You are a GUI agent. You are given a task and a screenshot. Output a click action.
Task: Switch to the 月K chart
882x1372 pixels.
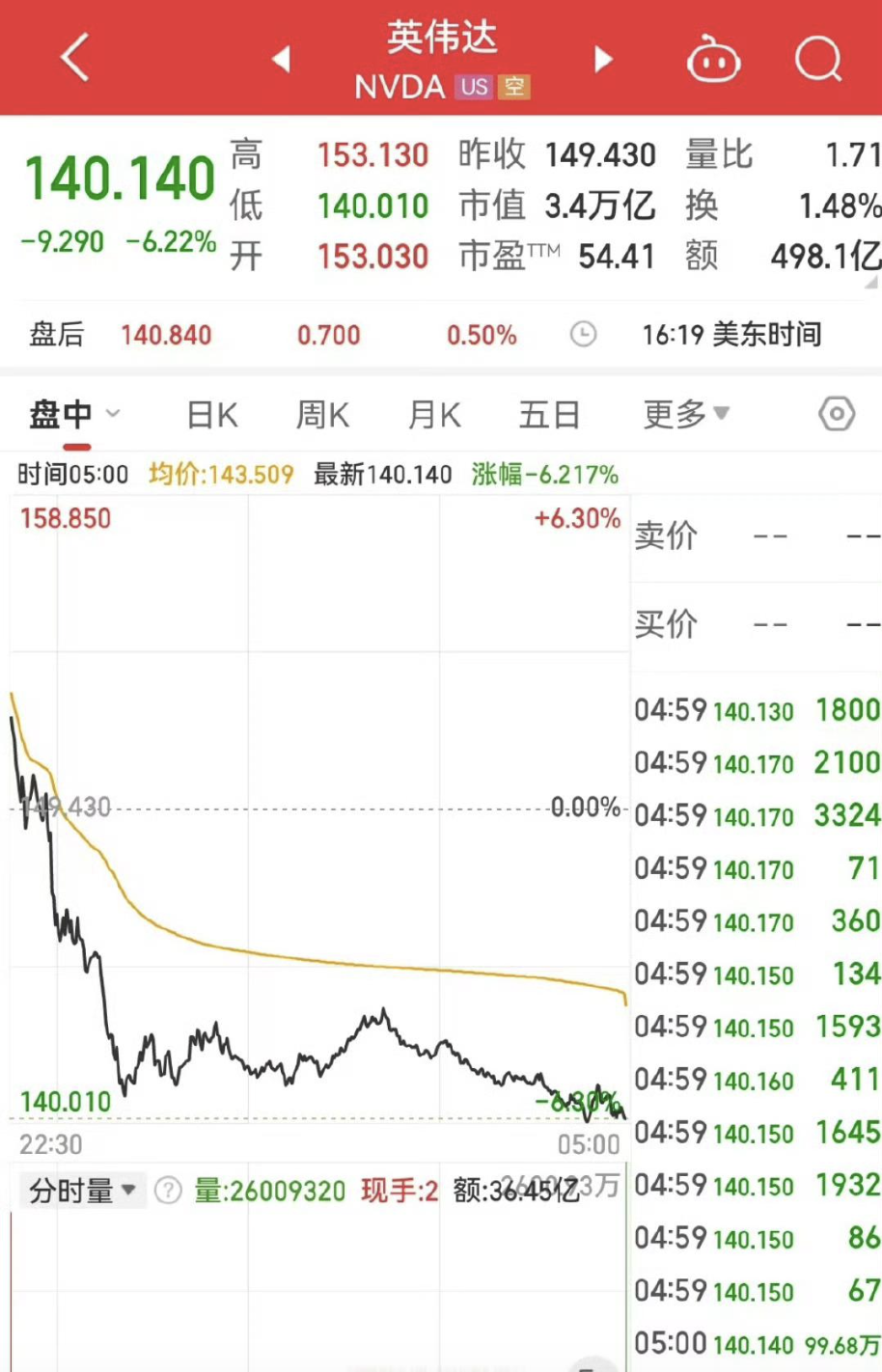[x=434, y=415]
